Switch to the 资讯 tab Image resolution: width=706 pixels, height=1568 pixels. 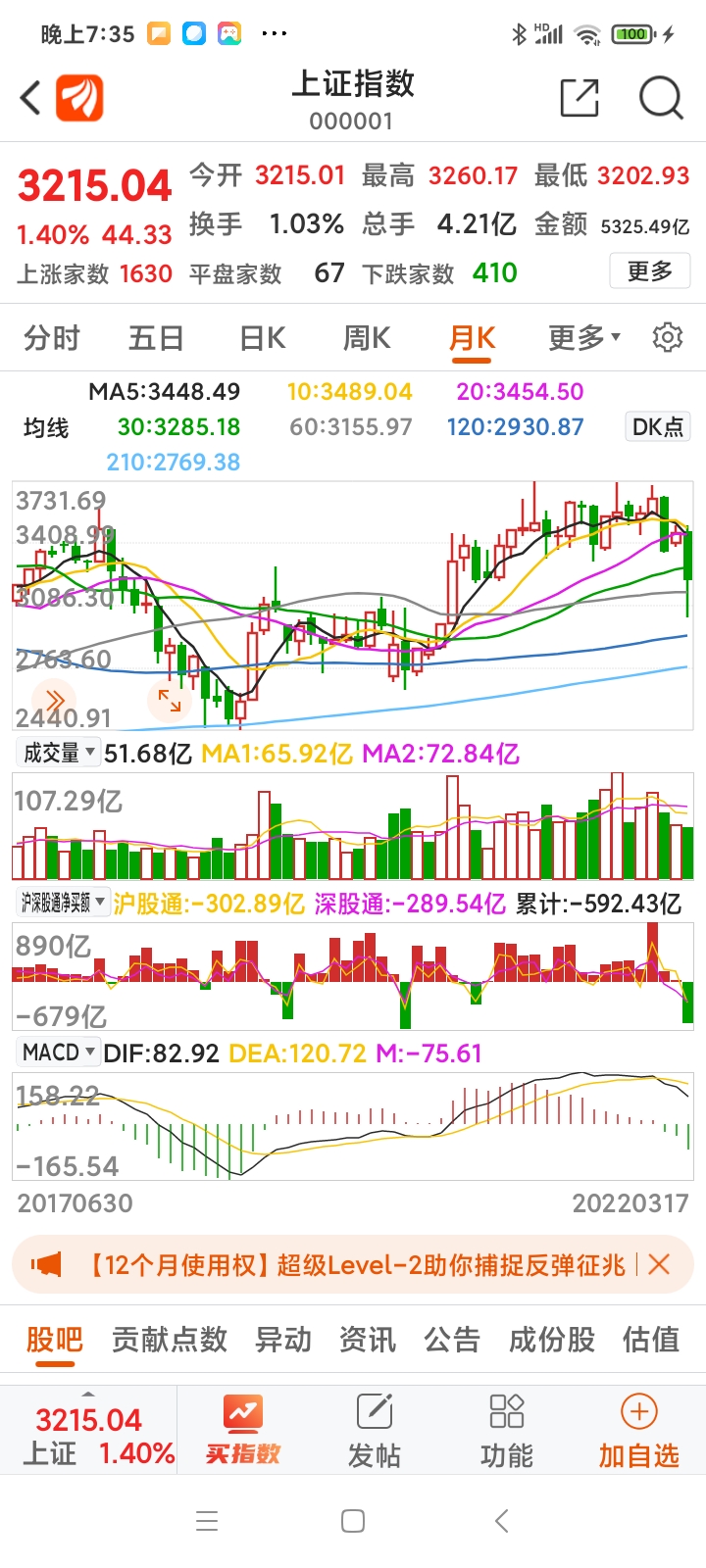[x=368, y=1340]
